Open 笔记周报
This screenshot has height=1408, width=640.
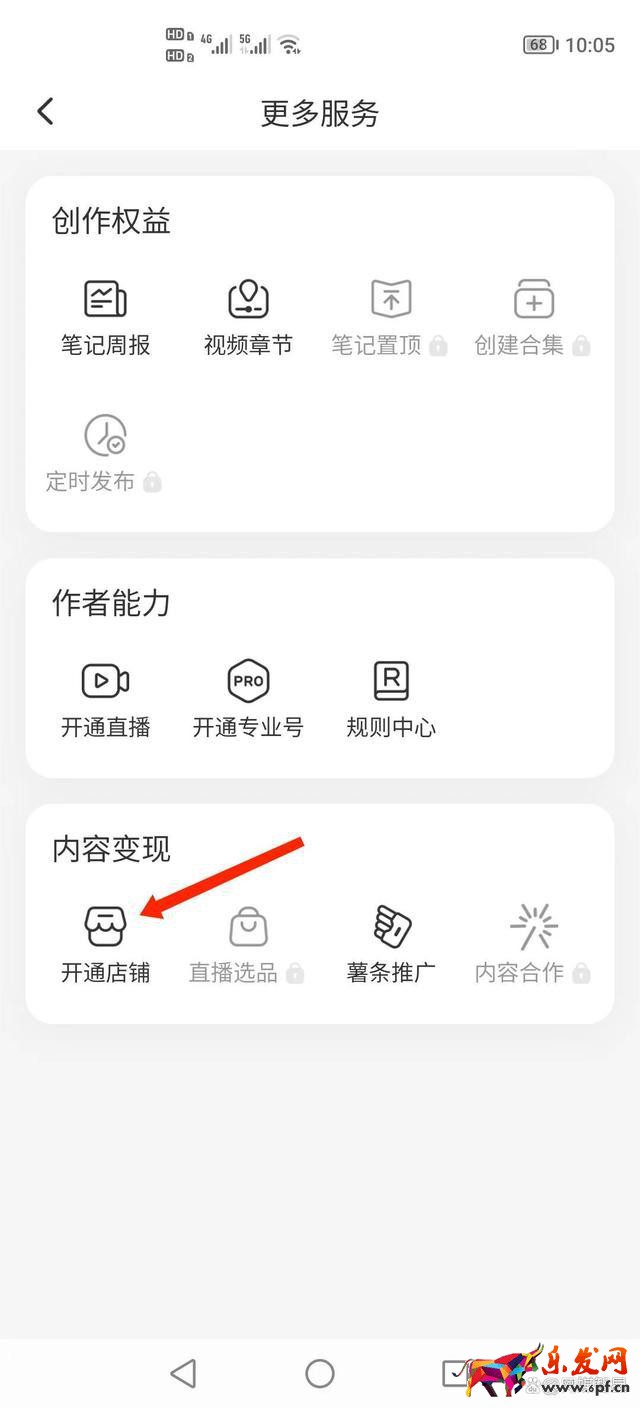coord(105,318)
